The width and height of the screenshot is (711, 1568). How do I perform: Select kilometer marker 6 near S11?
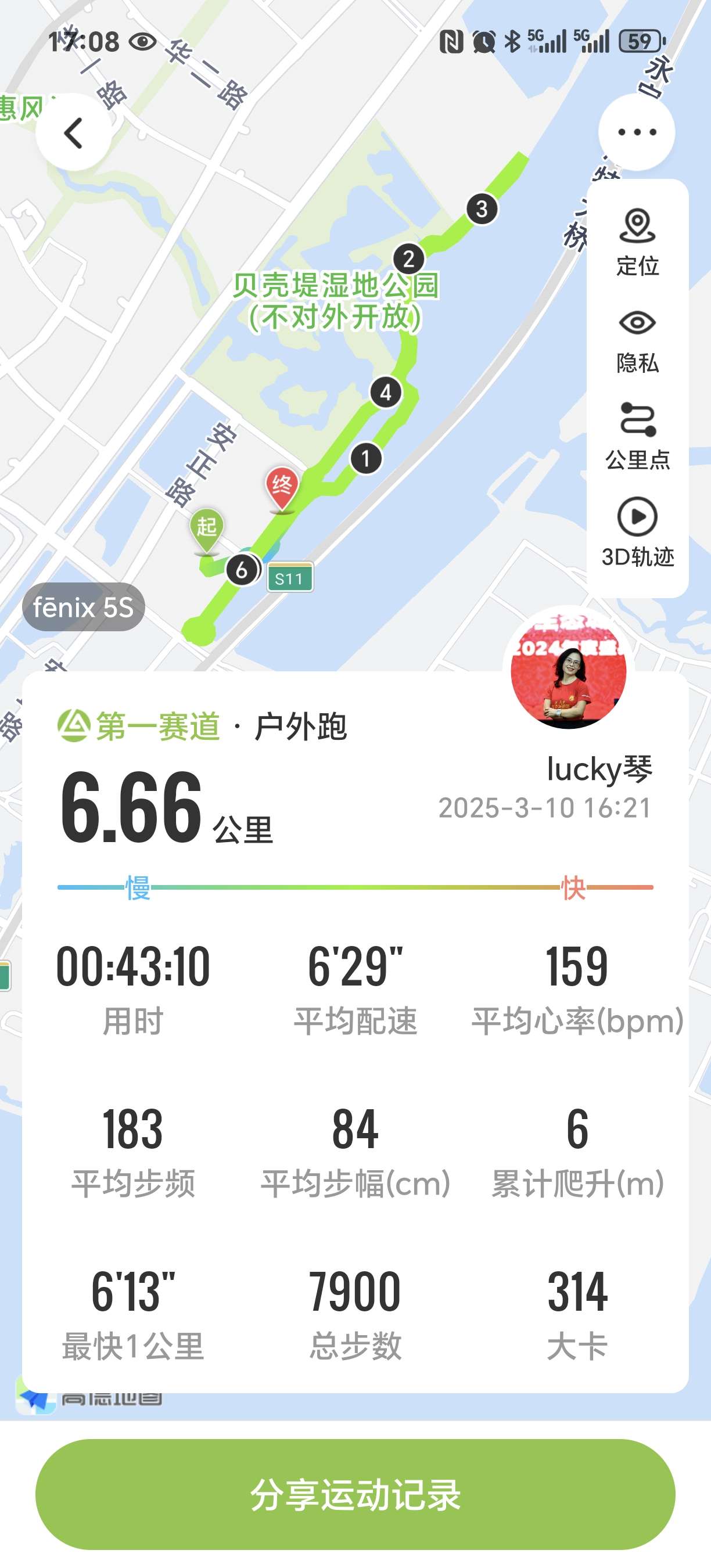pos(242,571)
